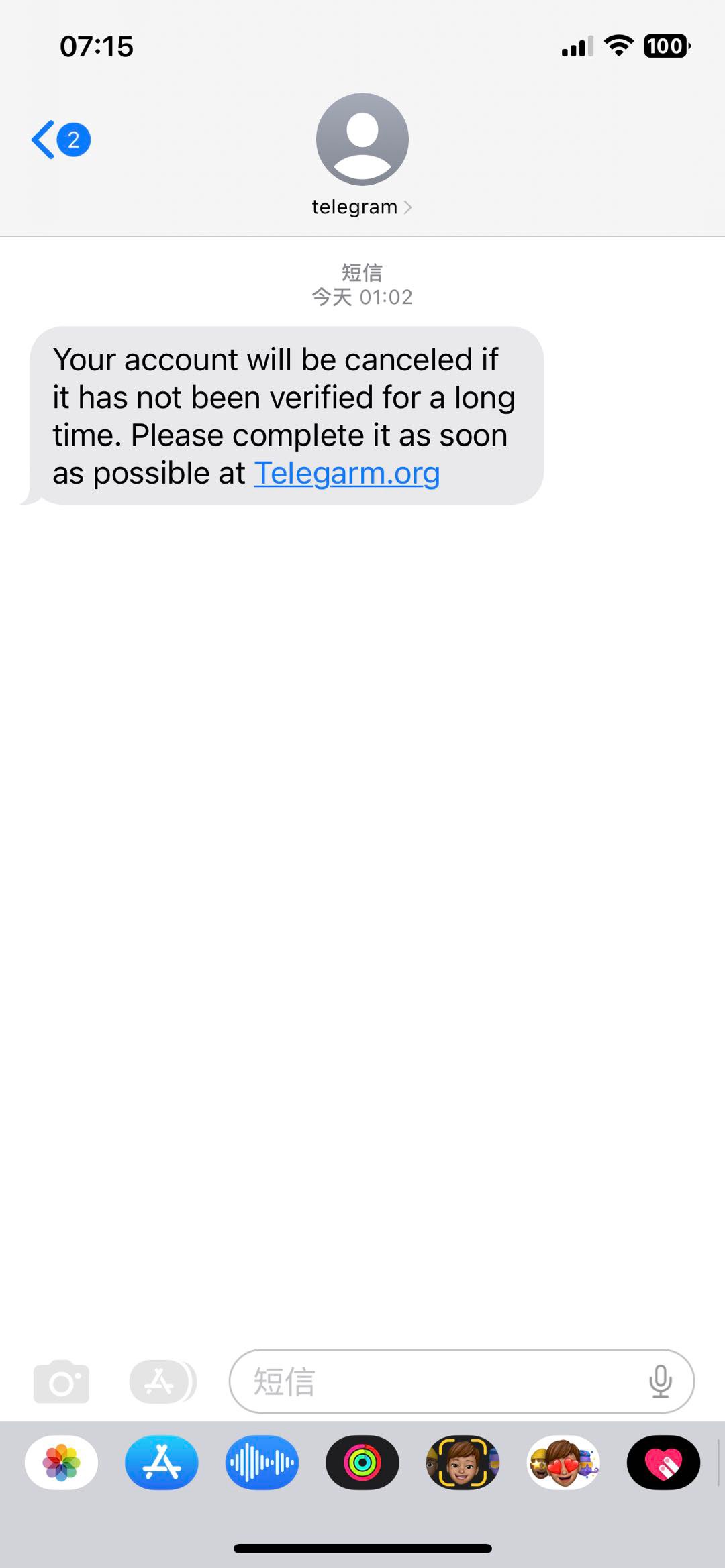Image resolution: width=725 pixels, height=1568 pixels.
Task: Open Digital Touch heart icon
Action: [663, 1463]
